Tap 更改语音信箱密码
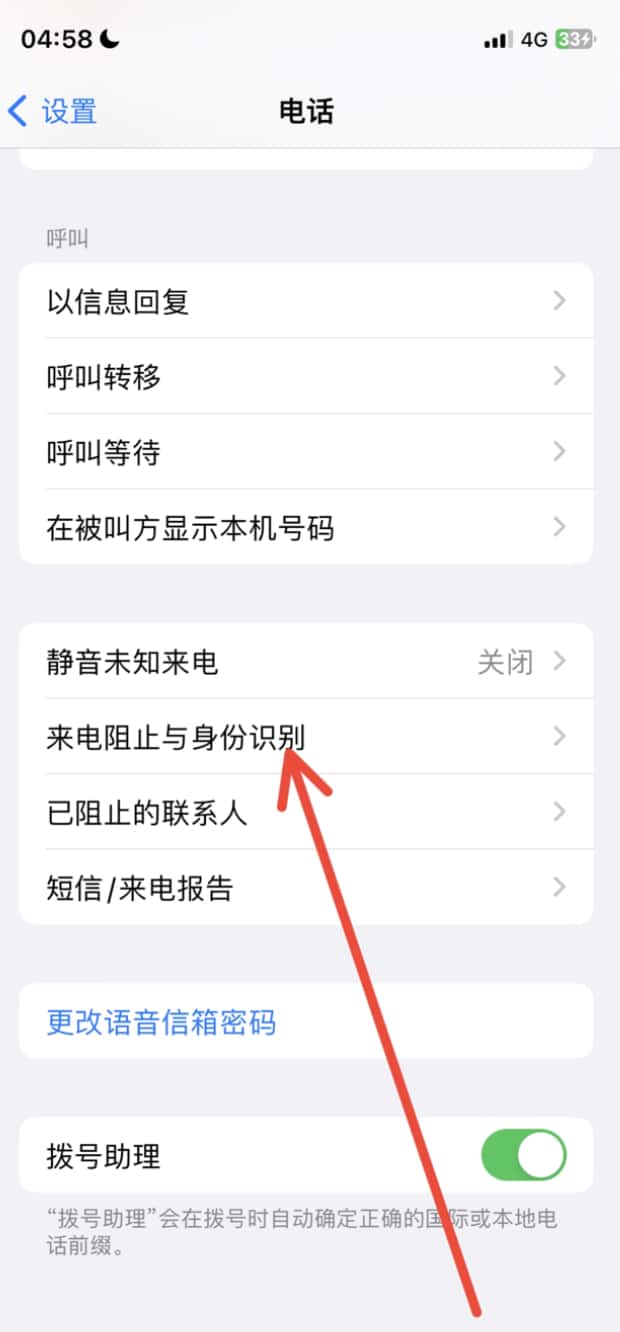Viewport: 620px width, 1332px height. coord(162,1022)
